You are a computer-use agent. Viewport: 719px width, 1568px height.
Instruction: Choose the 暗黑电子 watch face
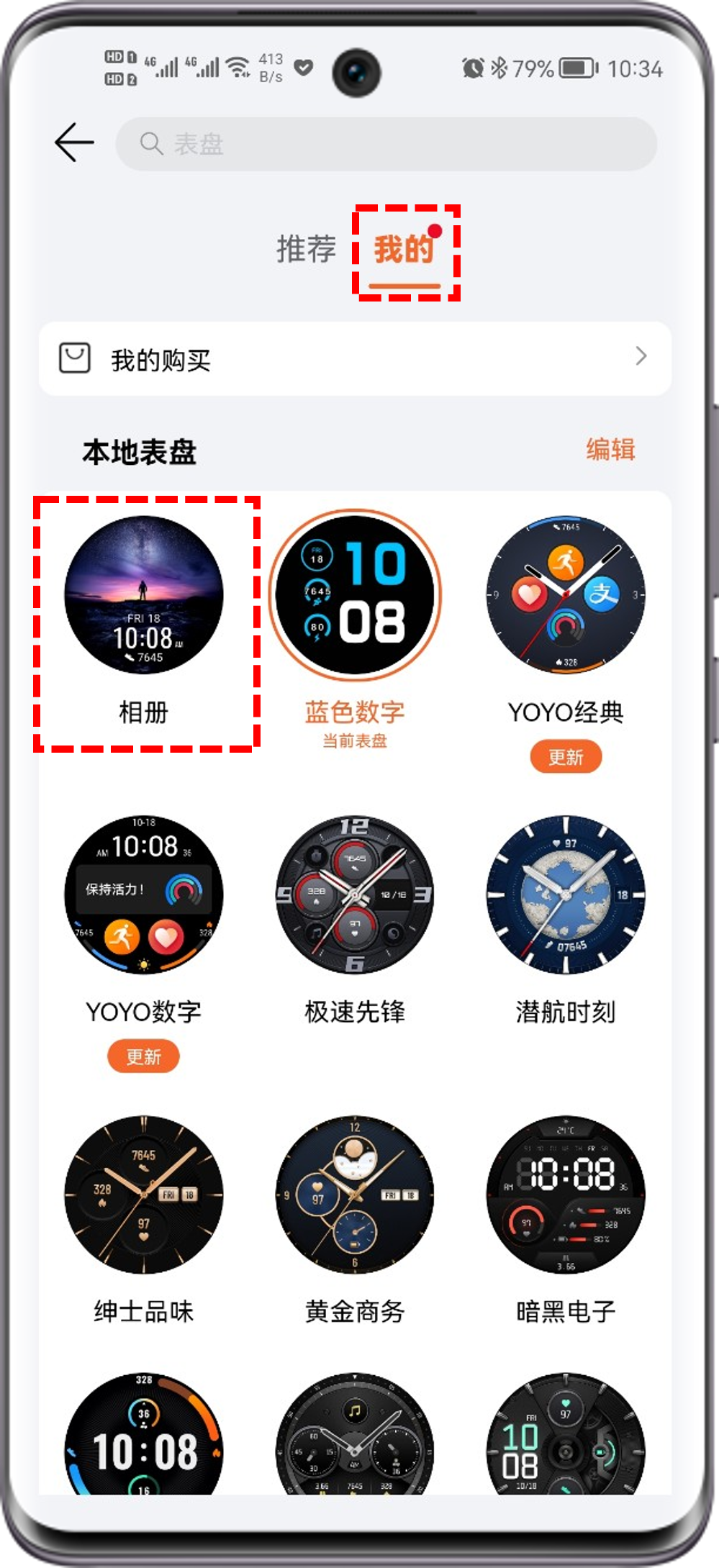click(566, 1195)
